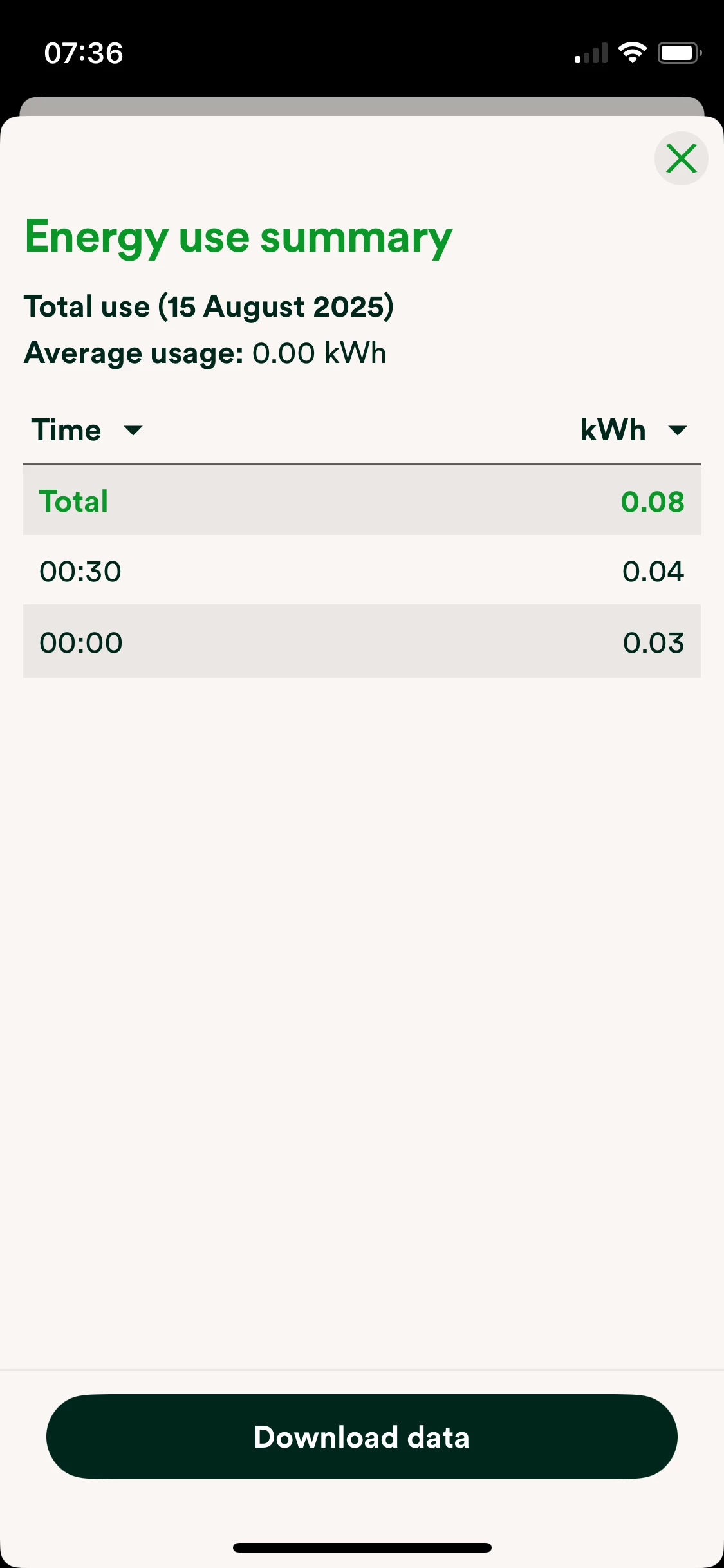Close the Energy use summary sheet
Screen dimensions: 724x1568
[x=681, y=158]
